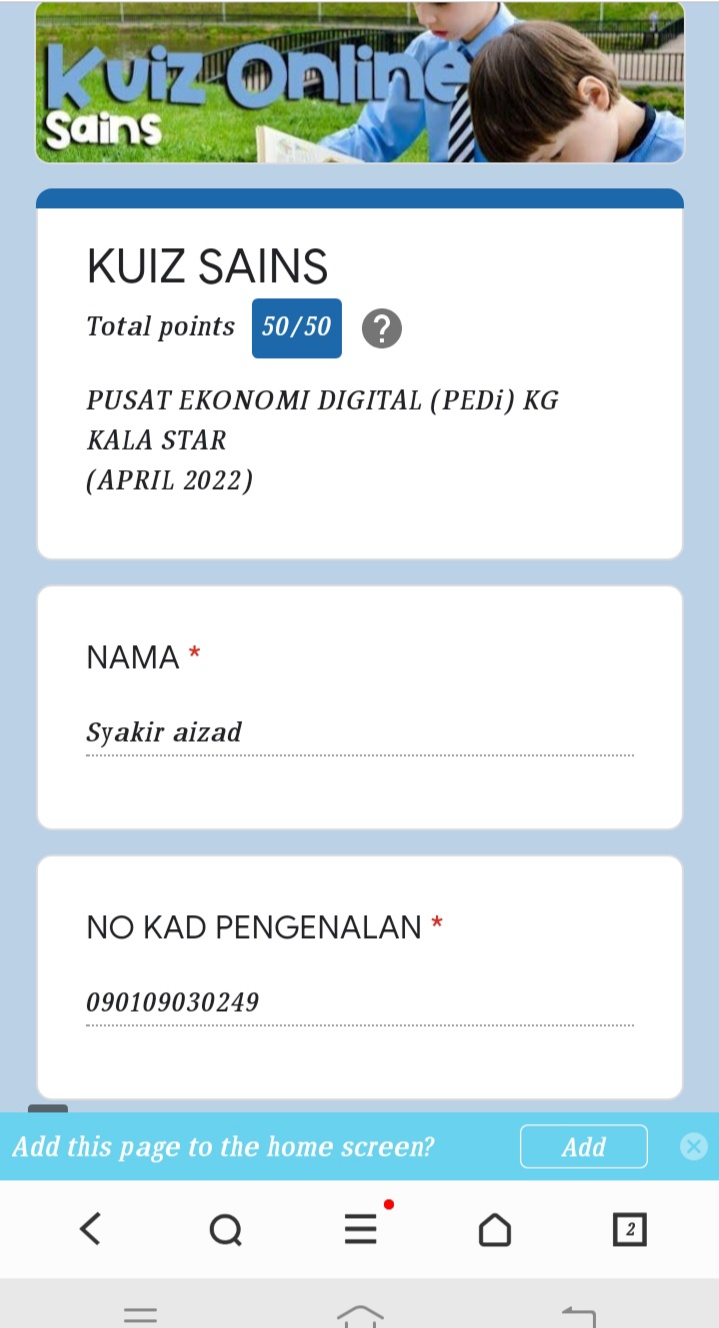Tap the NAMA answer field
This screenshot has height=1328, width=719.
pos(360,733)
